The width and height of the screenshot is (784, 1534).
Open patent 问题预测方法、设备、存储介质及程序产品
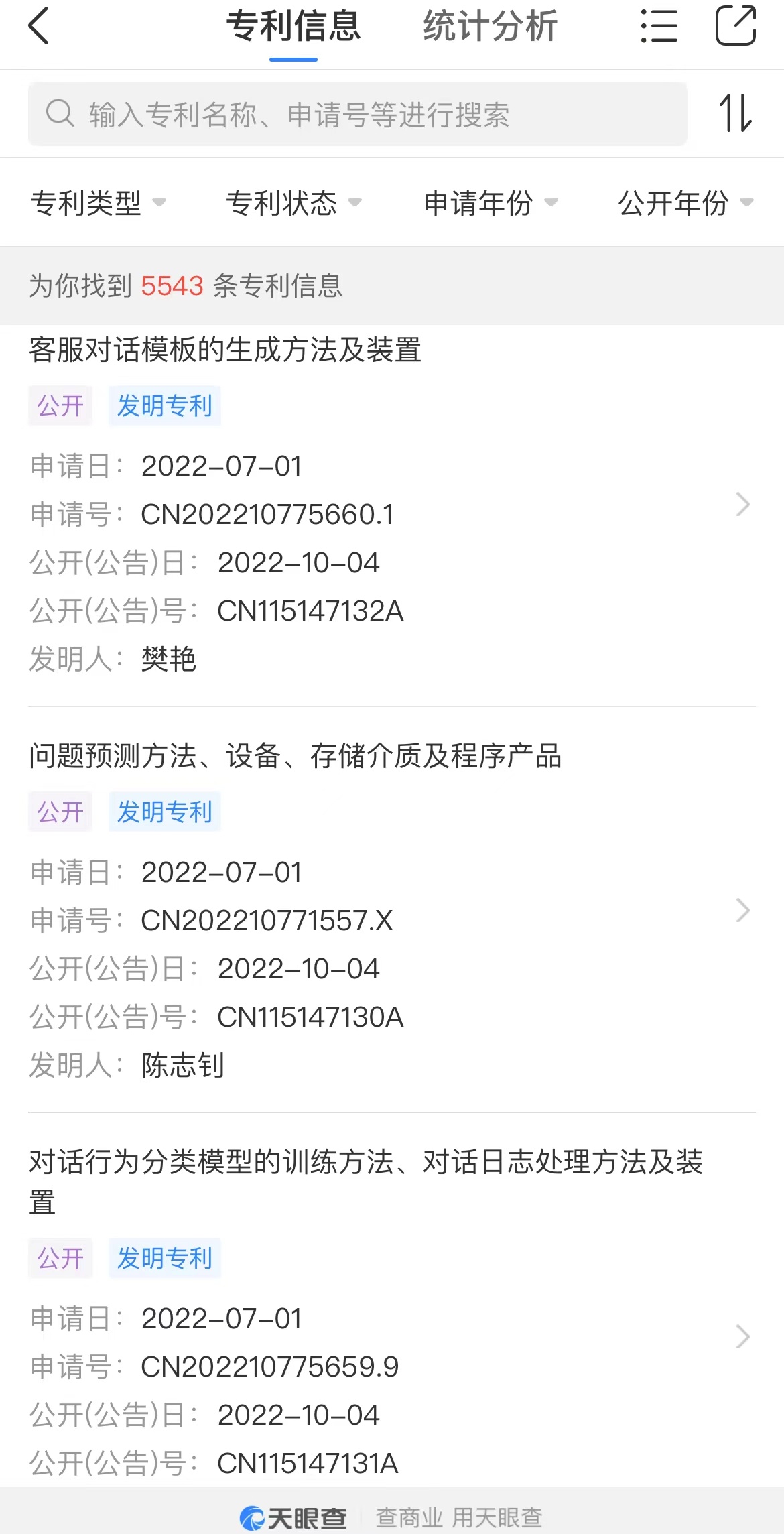coord(392,910)
